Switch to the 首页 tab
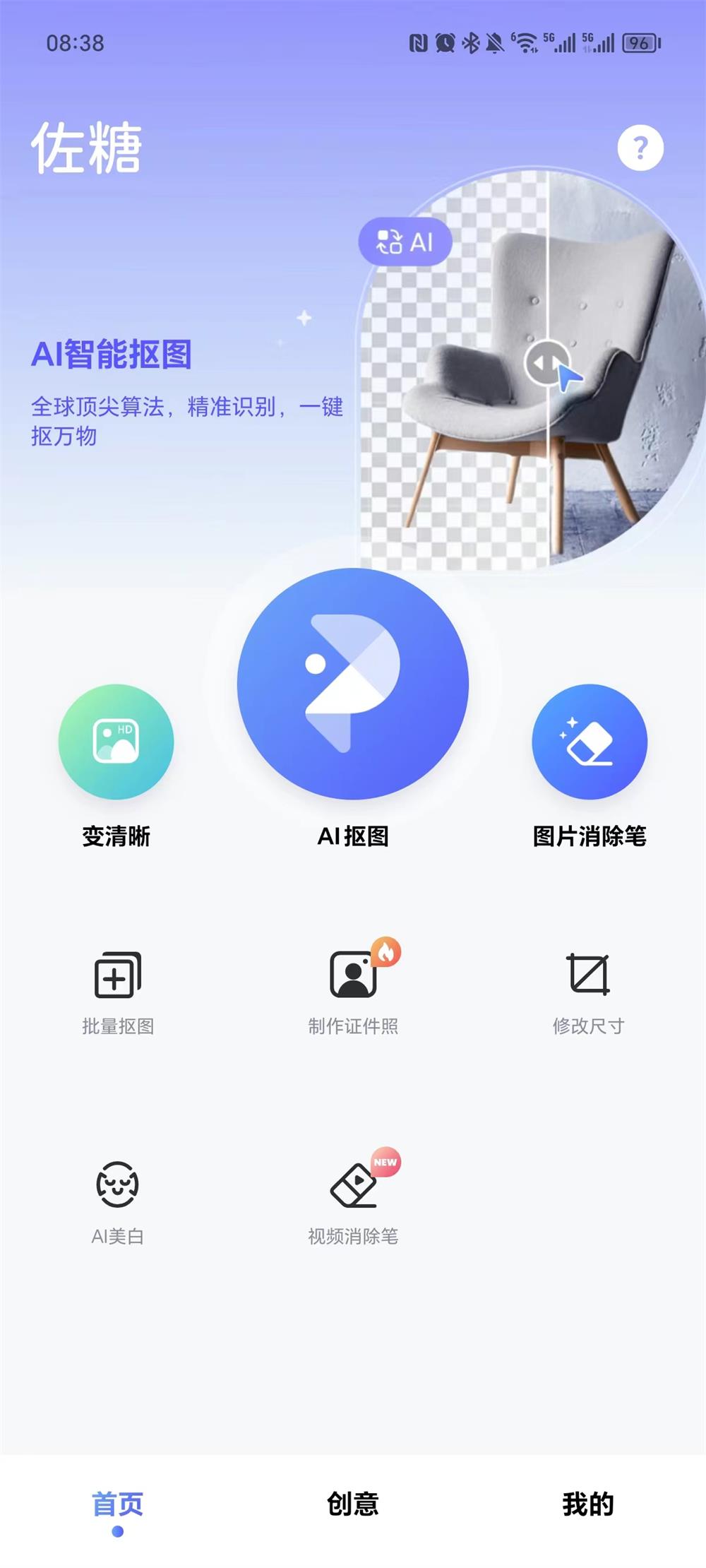This screenshot has height=1568, width=706. point(118,1504)
